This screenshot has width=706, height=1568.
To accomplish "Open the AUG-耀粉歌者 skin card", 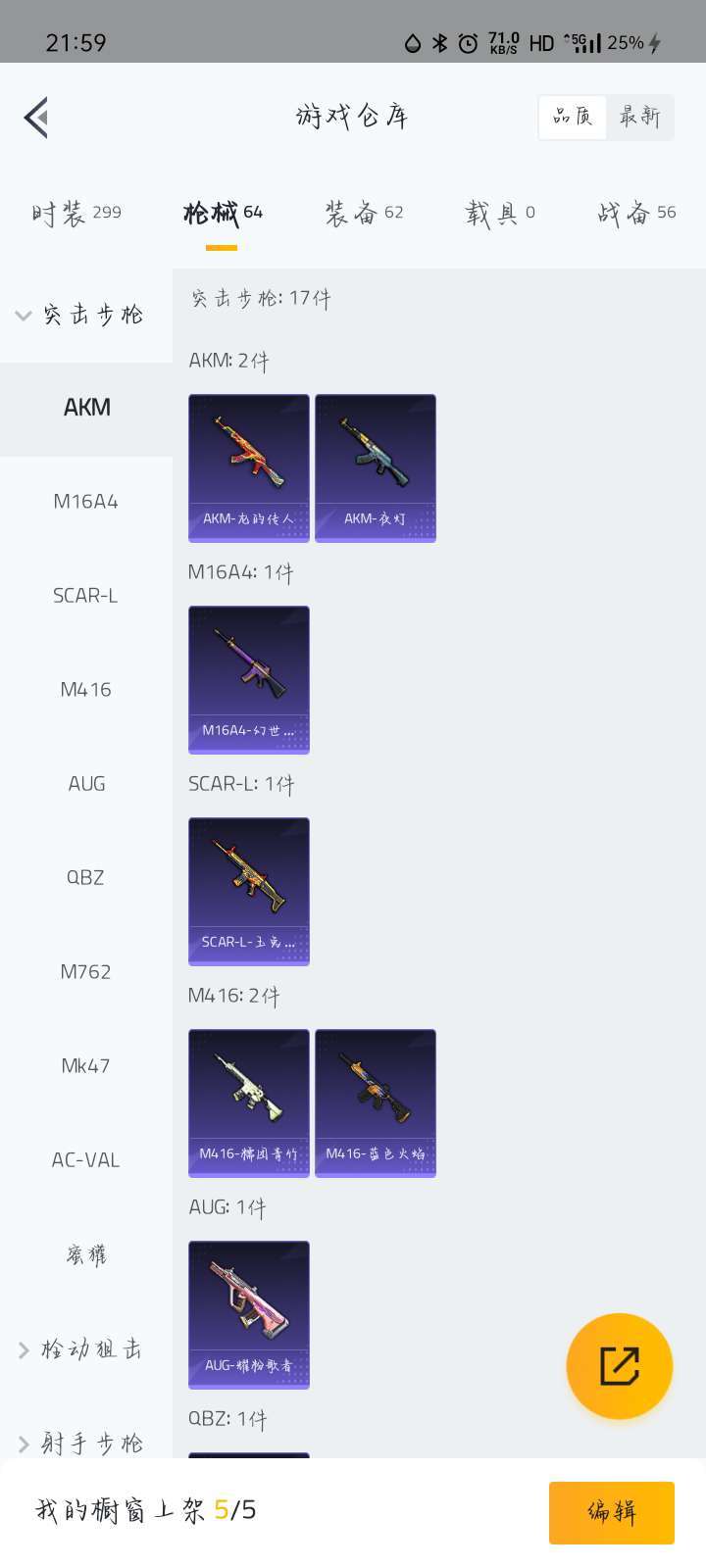I will click(x=249, y=1315).
